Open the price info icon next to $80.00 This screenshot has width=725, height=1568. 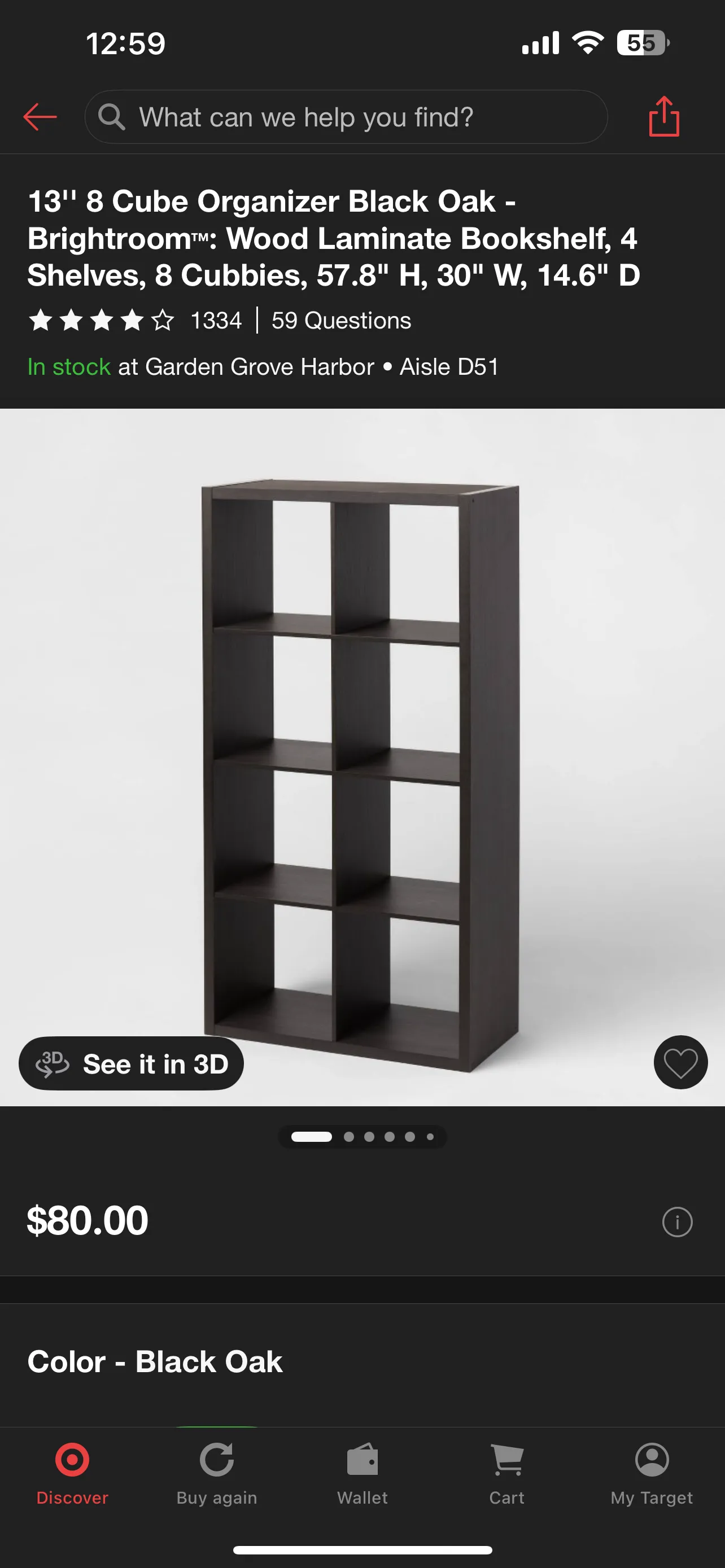click(x=678, y=1221)
